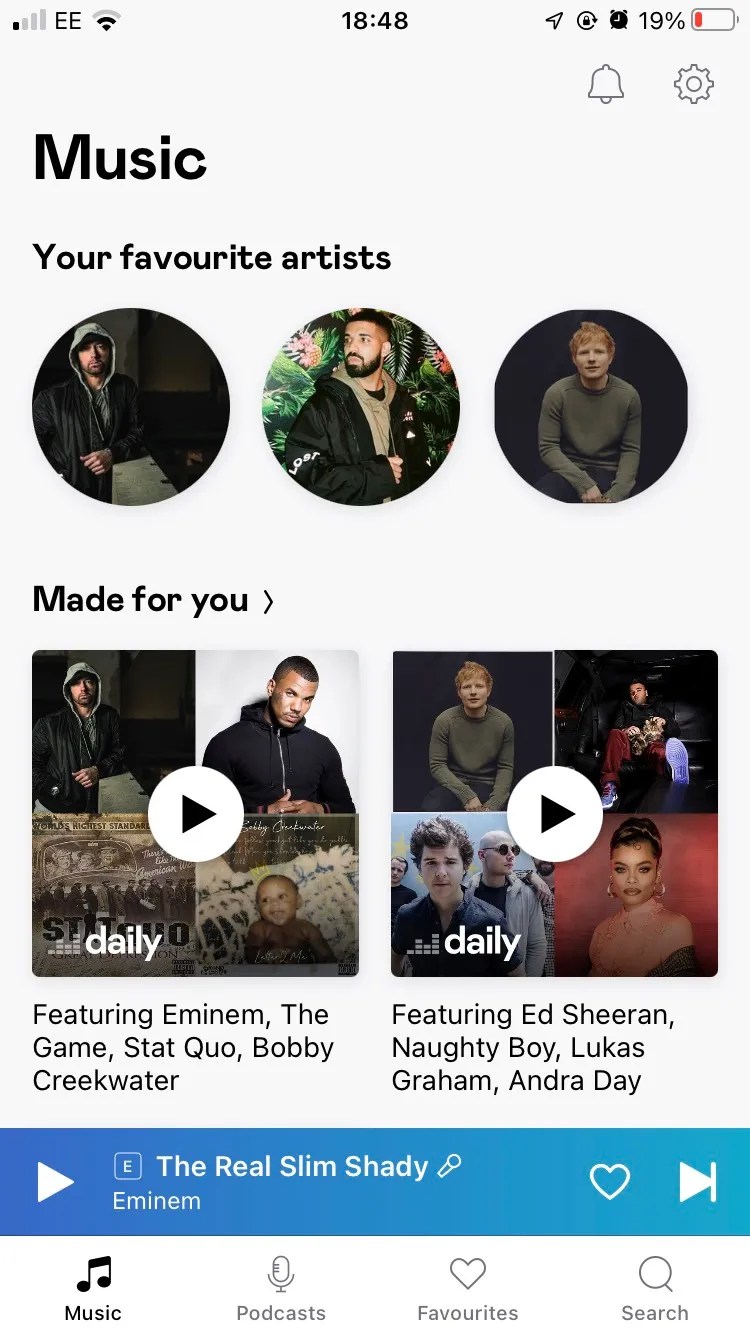Tap the Eminem song title in the player bar

[x=290, y=1166]
